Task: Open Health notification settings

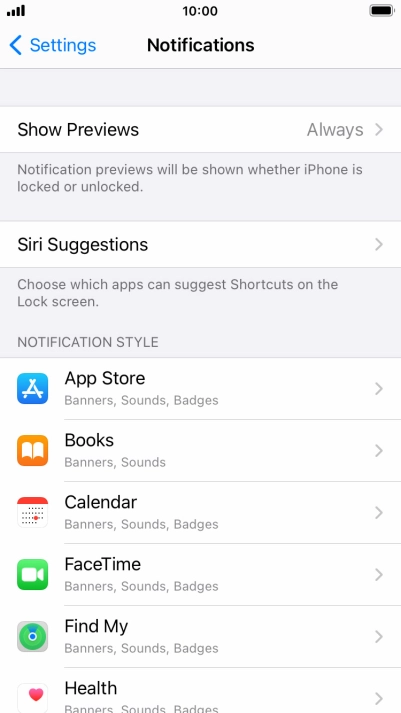Action: tap(200, 690)
